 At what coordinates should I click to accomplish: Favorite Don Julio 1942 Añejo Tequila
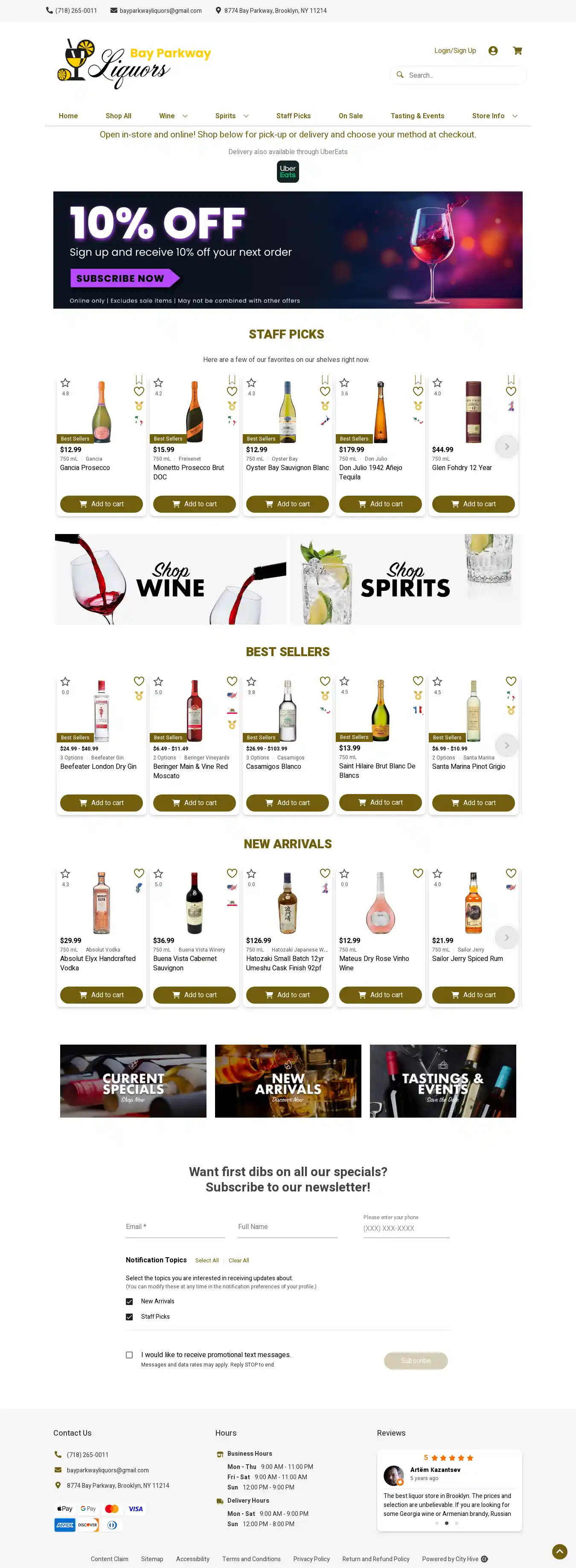[418, 391]
